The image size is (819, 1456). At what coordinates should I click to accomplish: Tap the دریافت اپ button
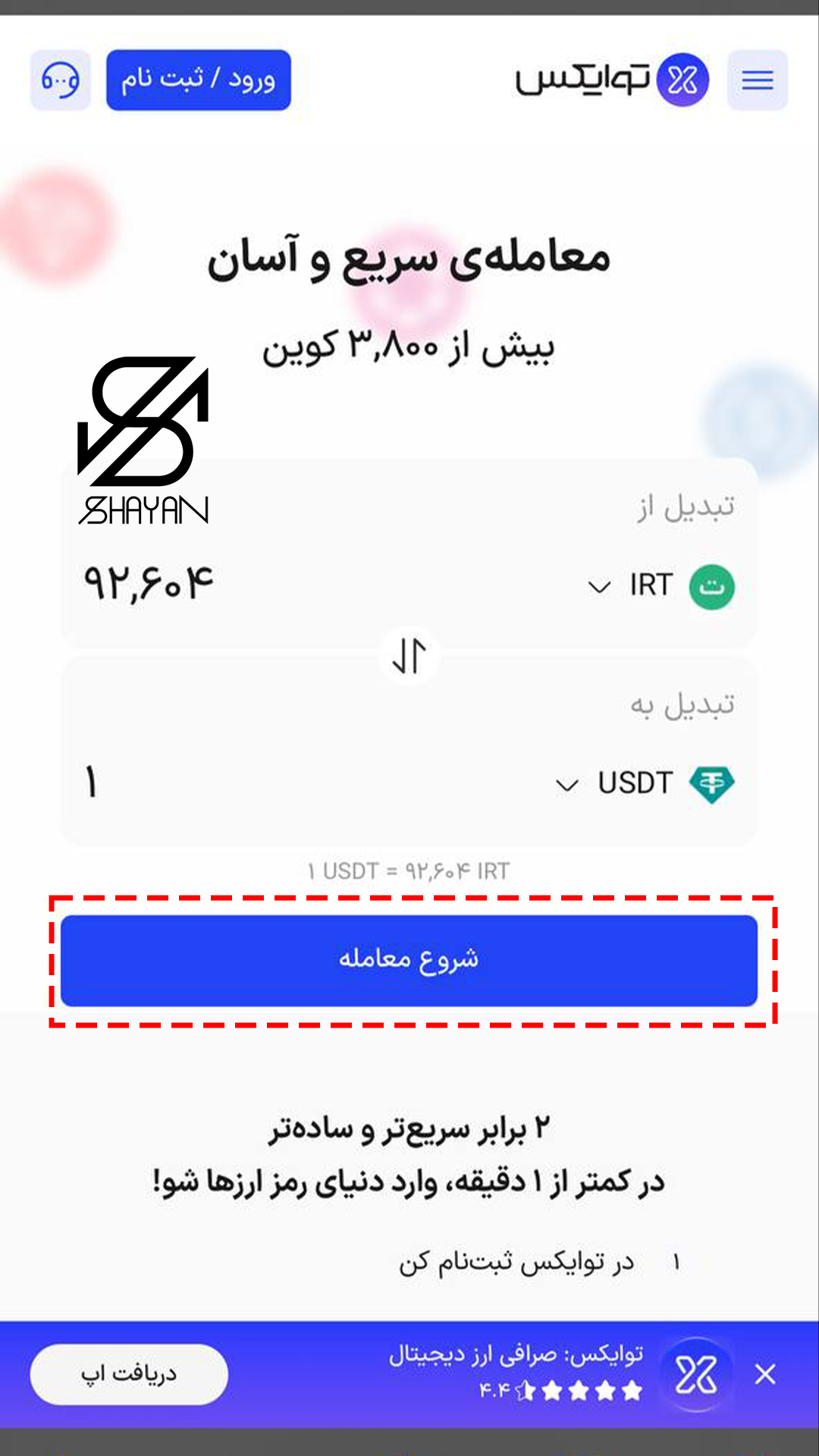pyautogui.click(x=129, y=1373)
